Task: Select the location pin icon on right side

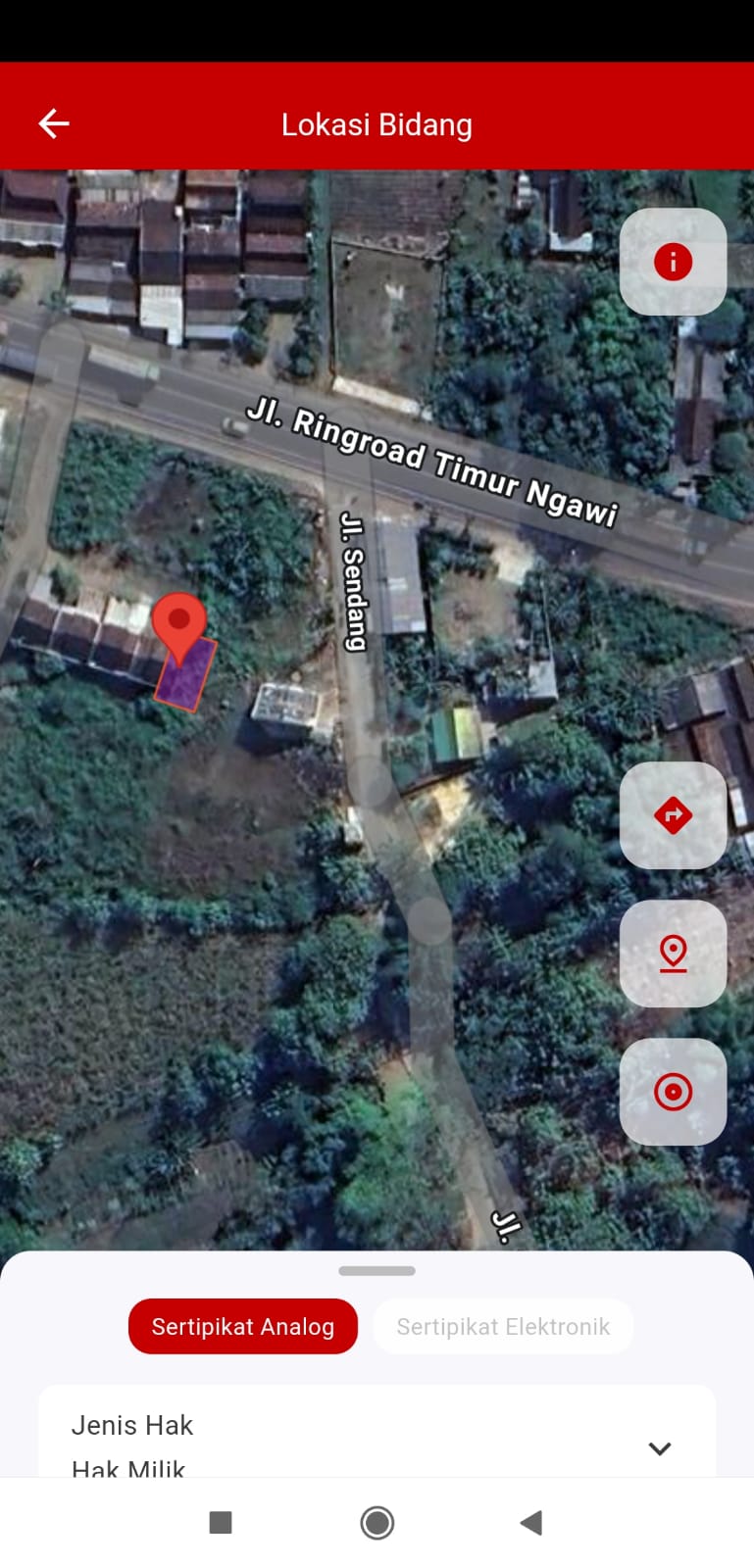Action: 673,953
